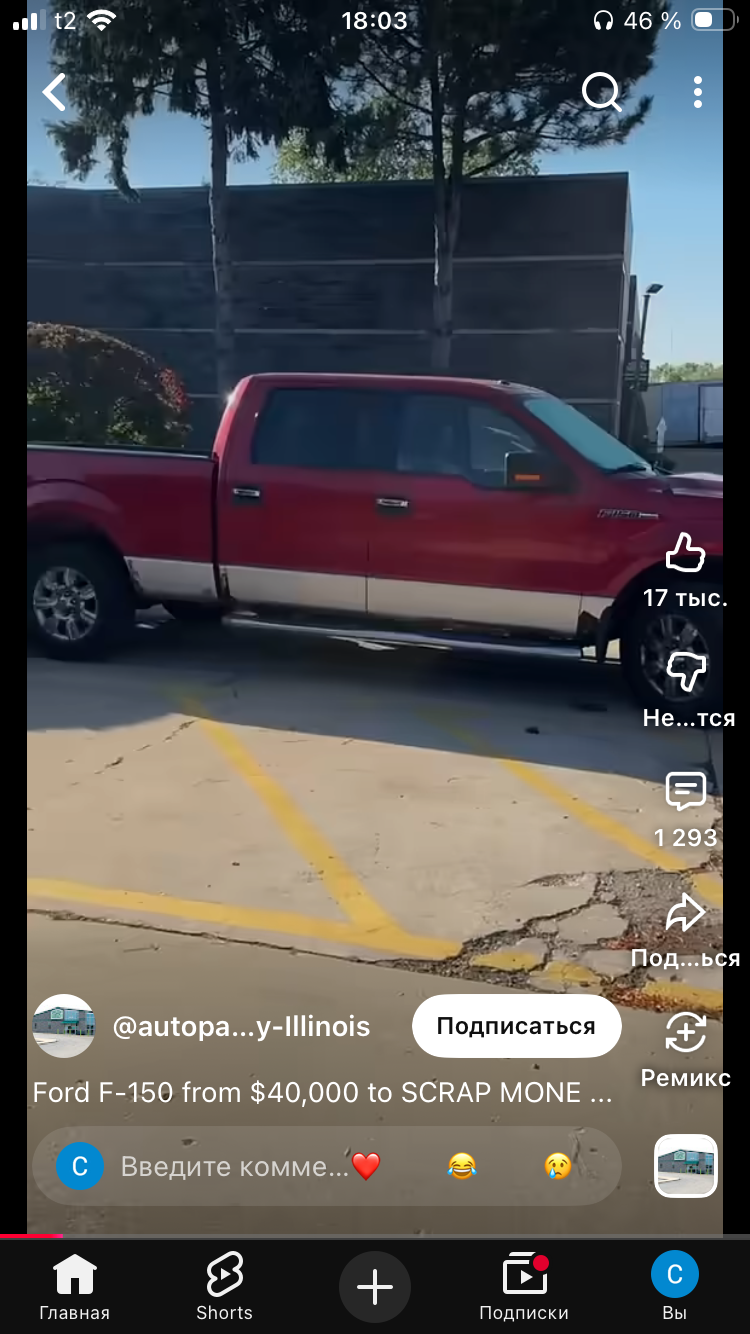Open the create plus button
The height and width of the screenshot is (1334, 750).
[x=375, y=1287]
